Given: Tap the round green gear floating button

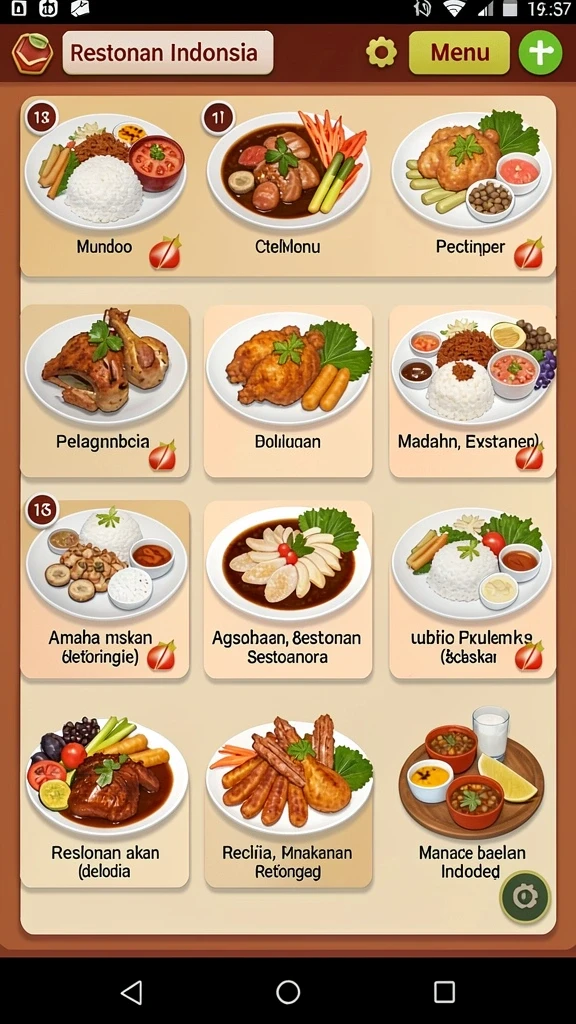Looking at the screenshot, I should pyautogui.click(x=525, y=897).
